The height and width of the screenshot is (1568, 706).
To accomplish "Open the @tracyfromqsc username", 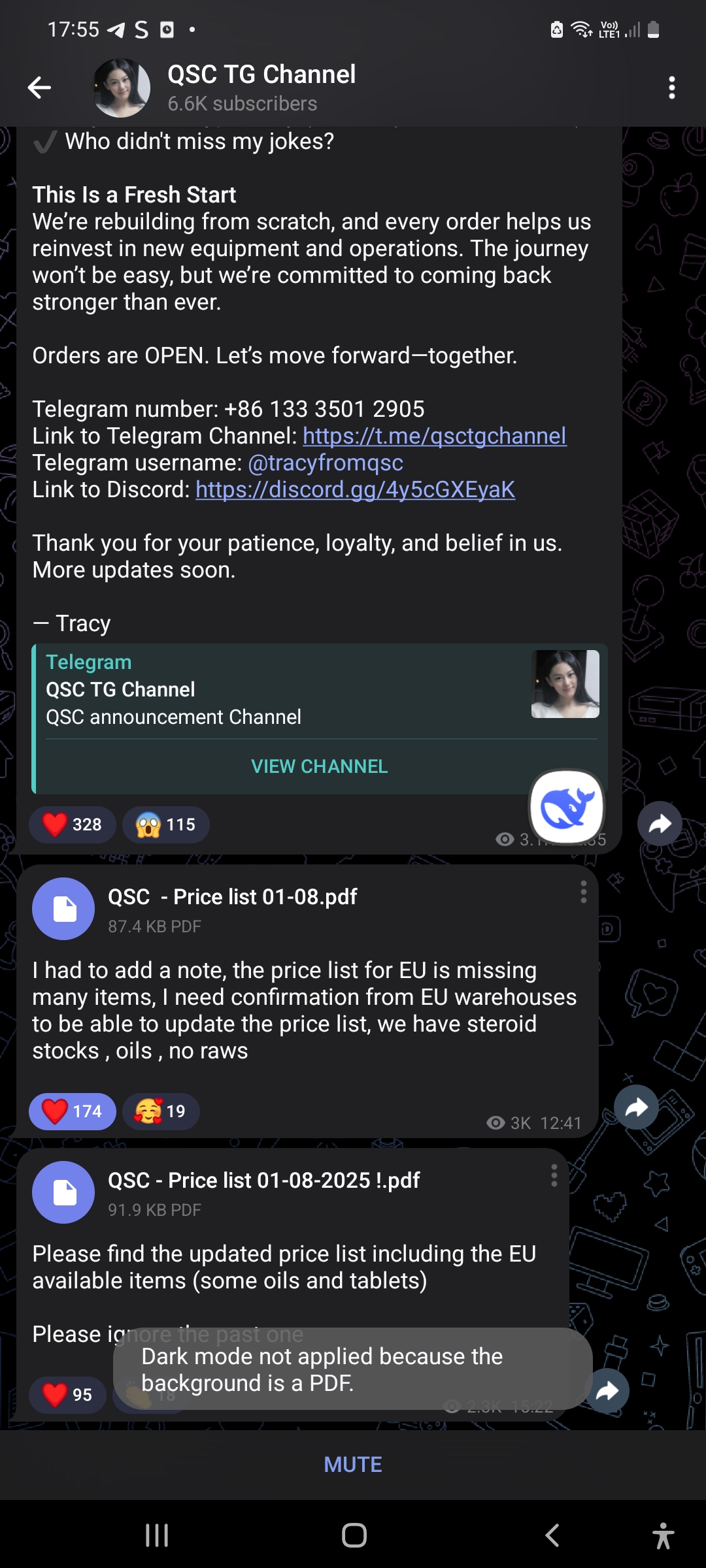I will tap(326, 463).
